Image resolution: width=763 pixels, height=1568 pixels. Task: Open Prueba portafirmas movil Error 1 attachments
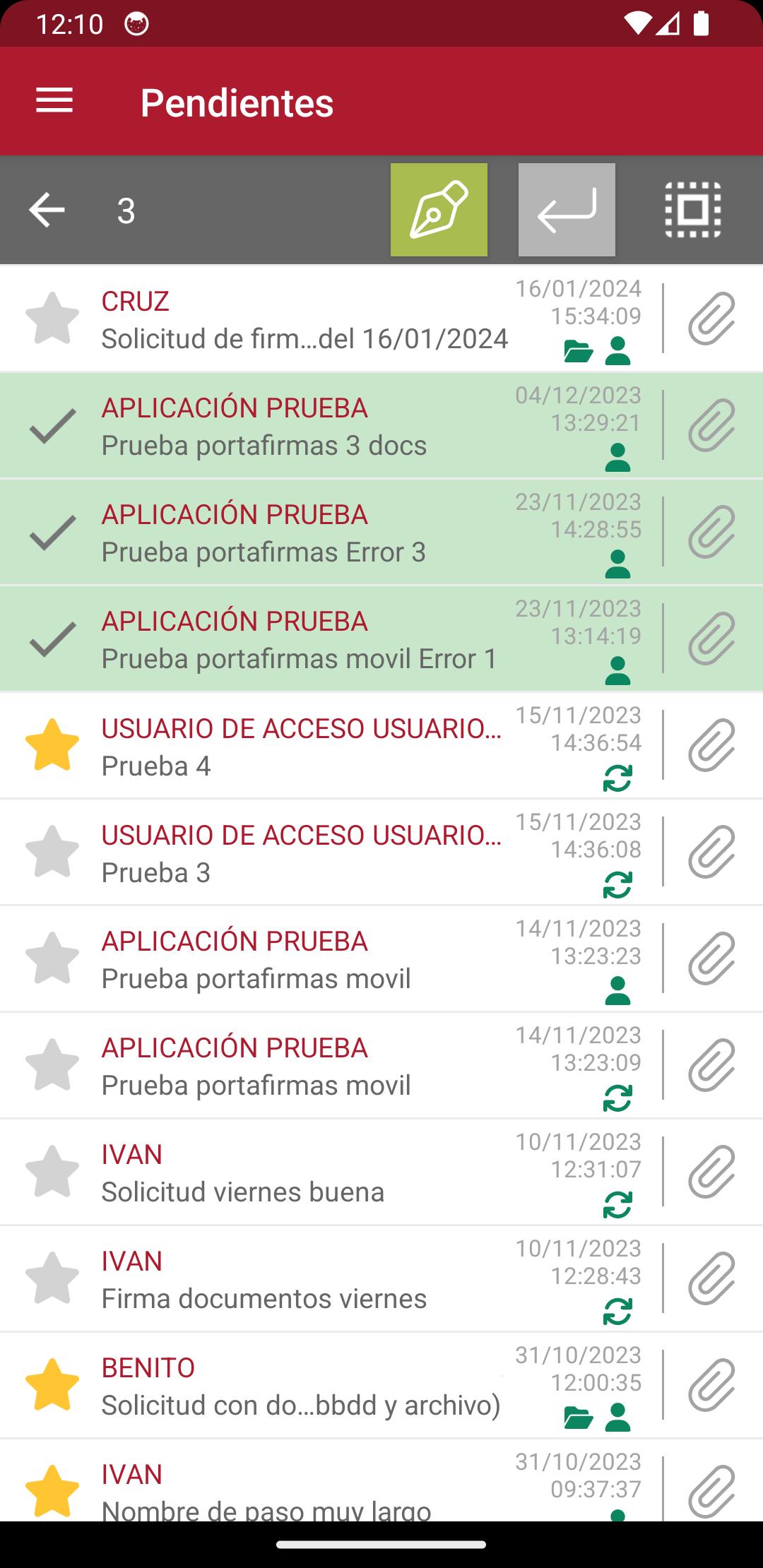[x=711, y=639]
